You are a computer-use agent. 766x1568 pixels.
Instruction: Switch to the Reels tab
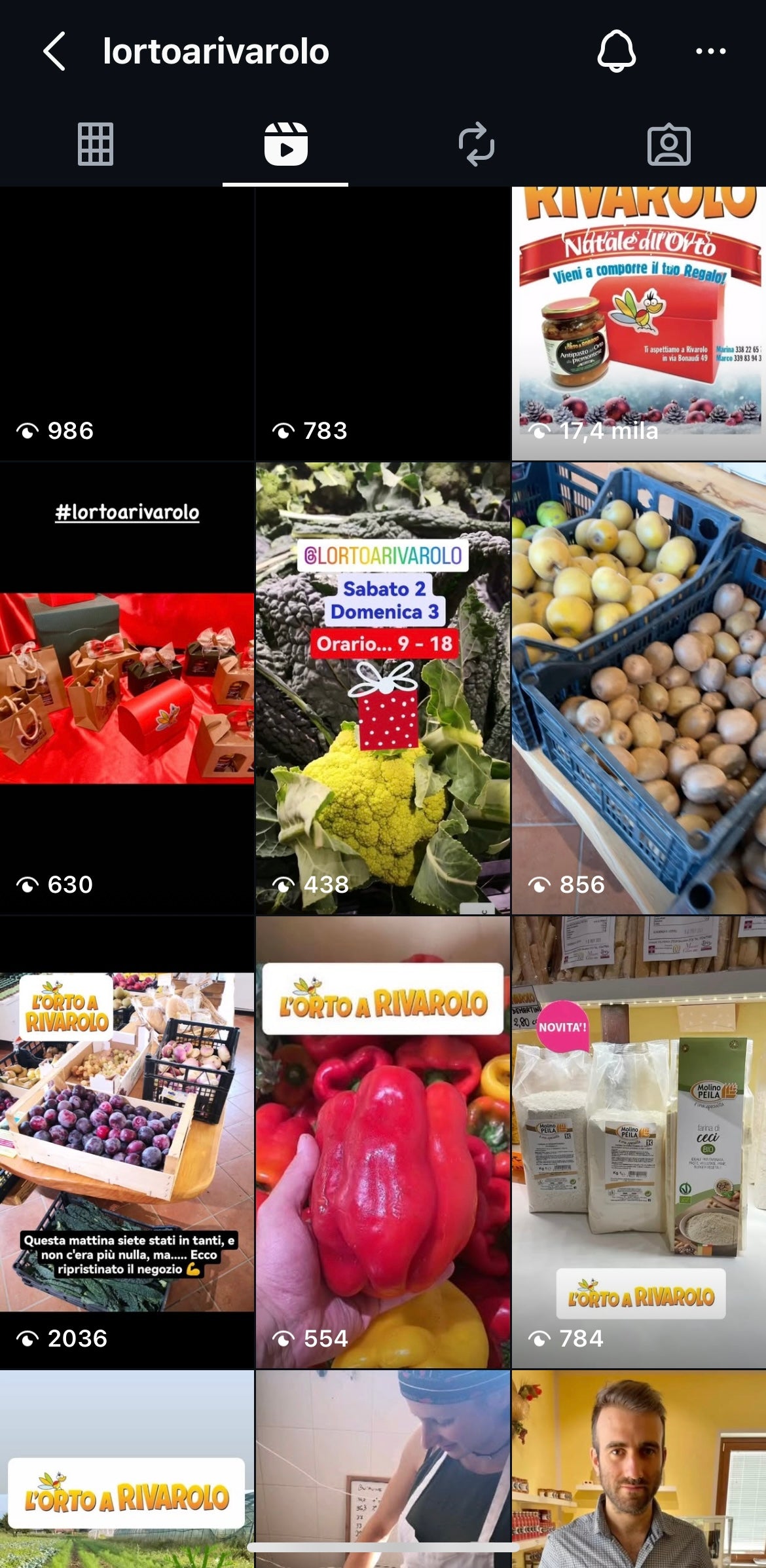coord(285,144)
